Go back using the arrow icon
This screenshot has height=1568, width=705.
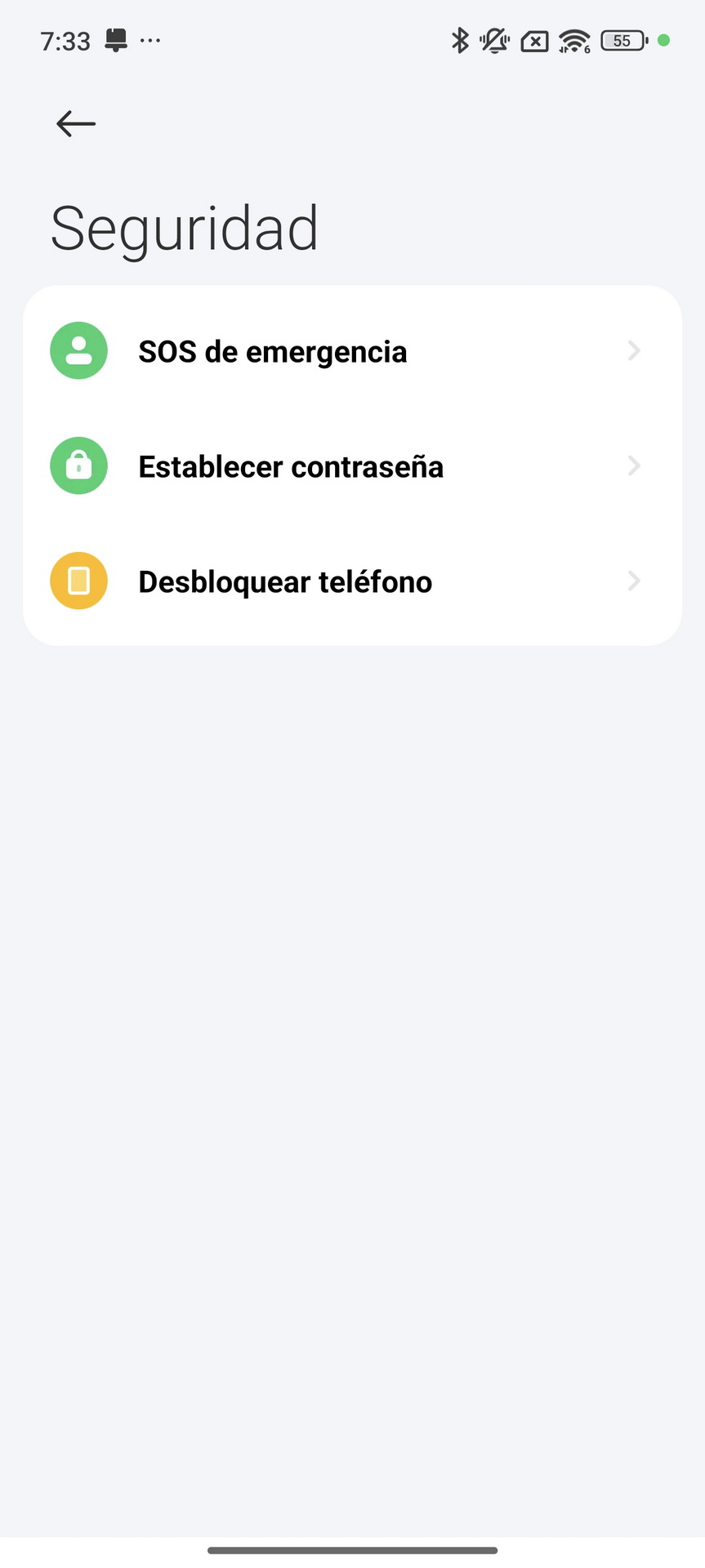click(76, 124)
